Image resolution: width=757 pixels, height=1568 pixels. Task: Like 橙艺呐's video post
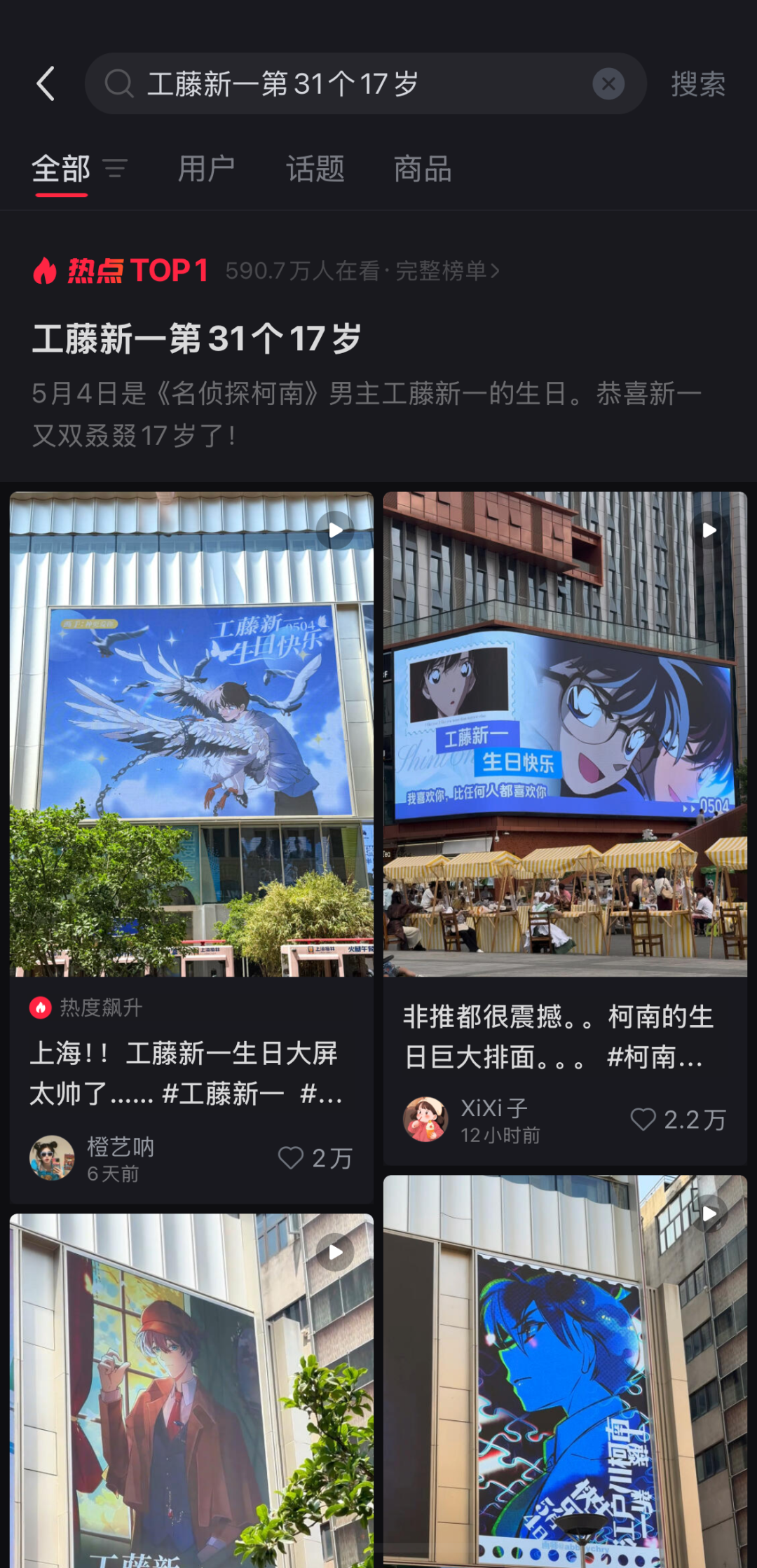[x=291, y=1157]
